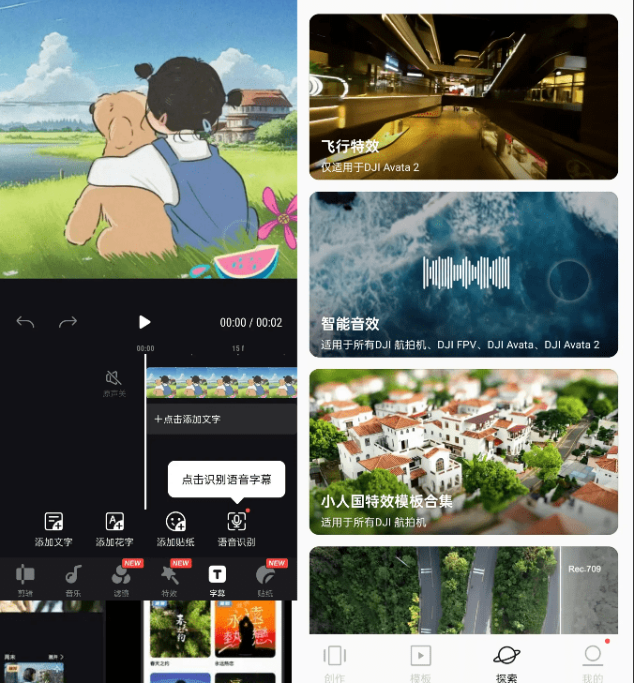Open the 飞行特效 card

[463, 96]
